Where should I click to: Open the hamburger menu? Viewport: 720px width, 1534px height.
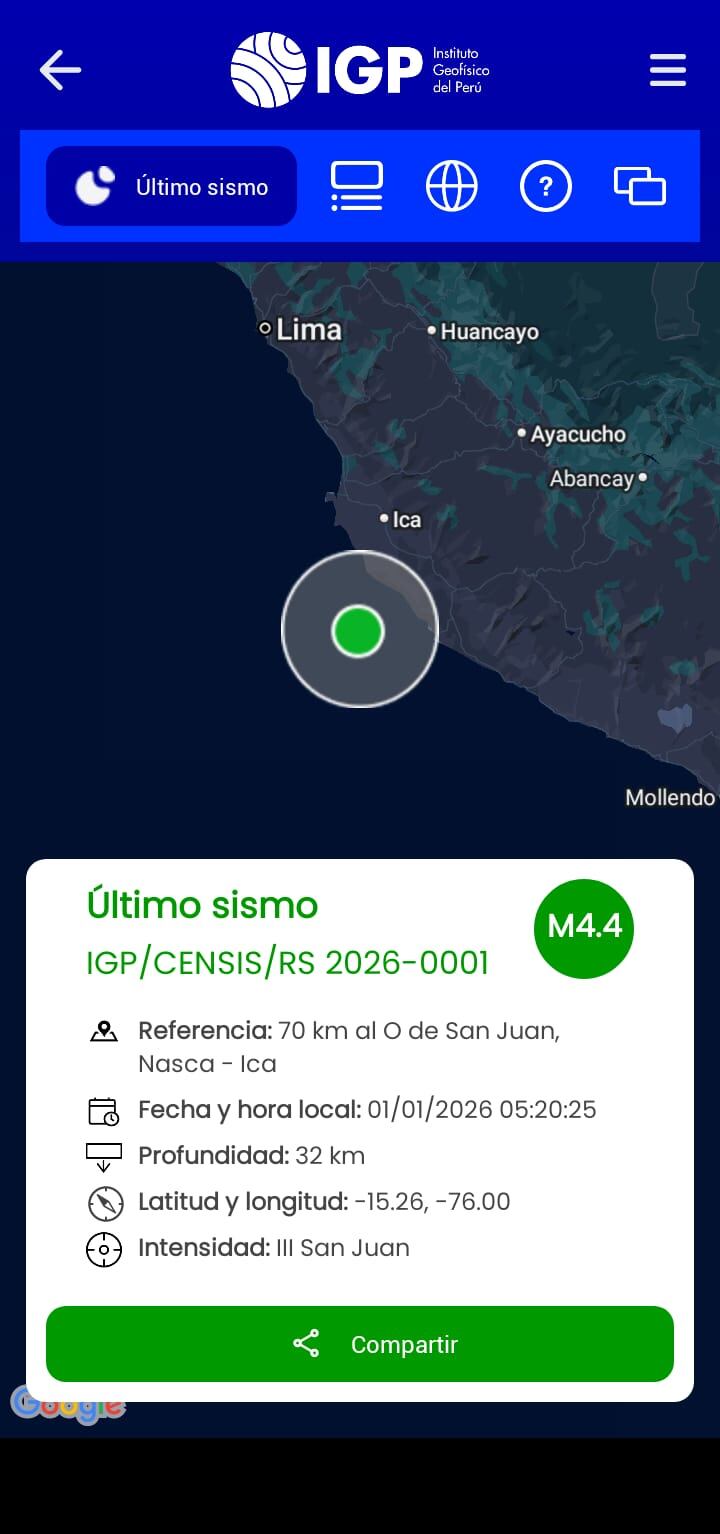tap(667, 70)
